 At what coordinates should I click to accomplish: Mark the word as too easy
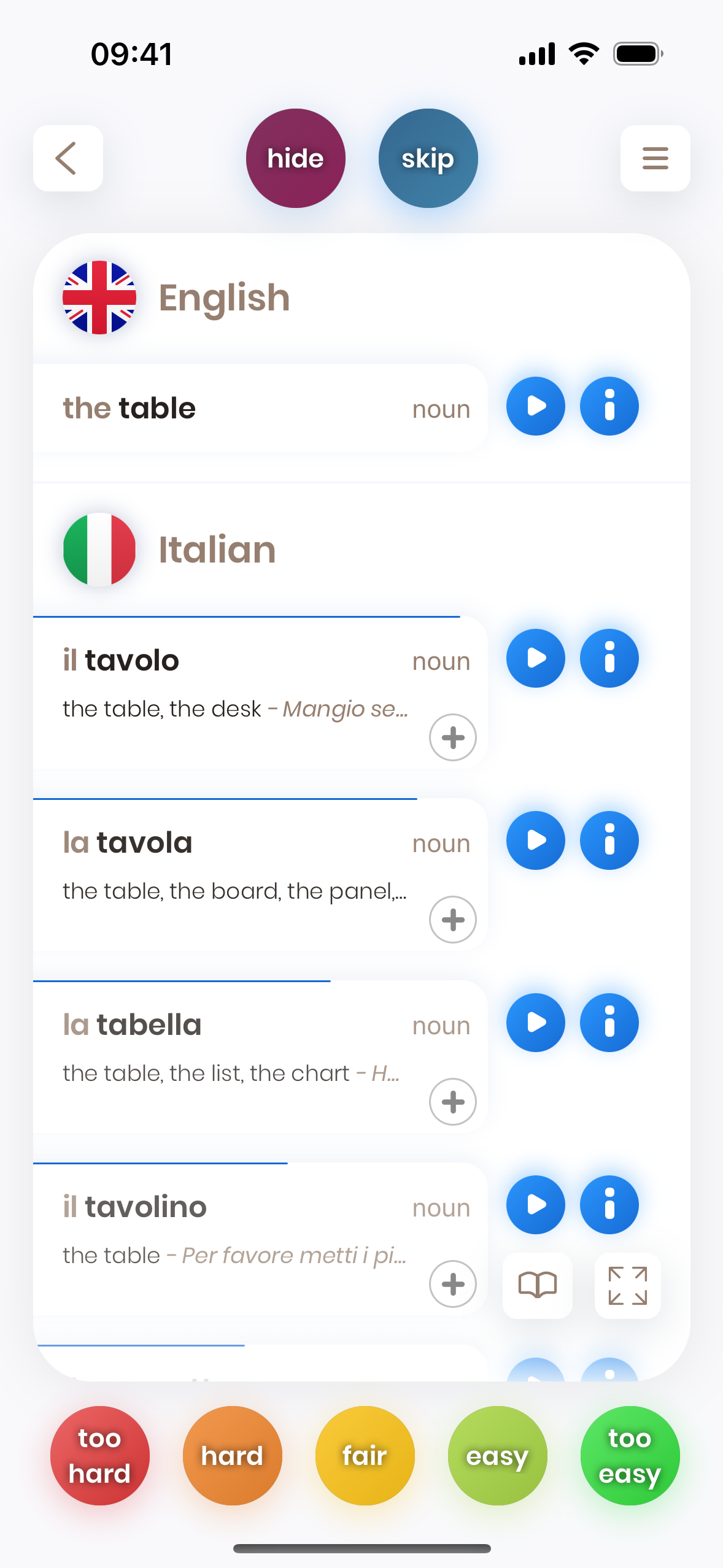(630, 1456)
